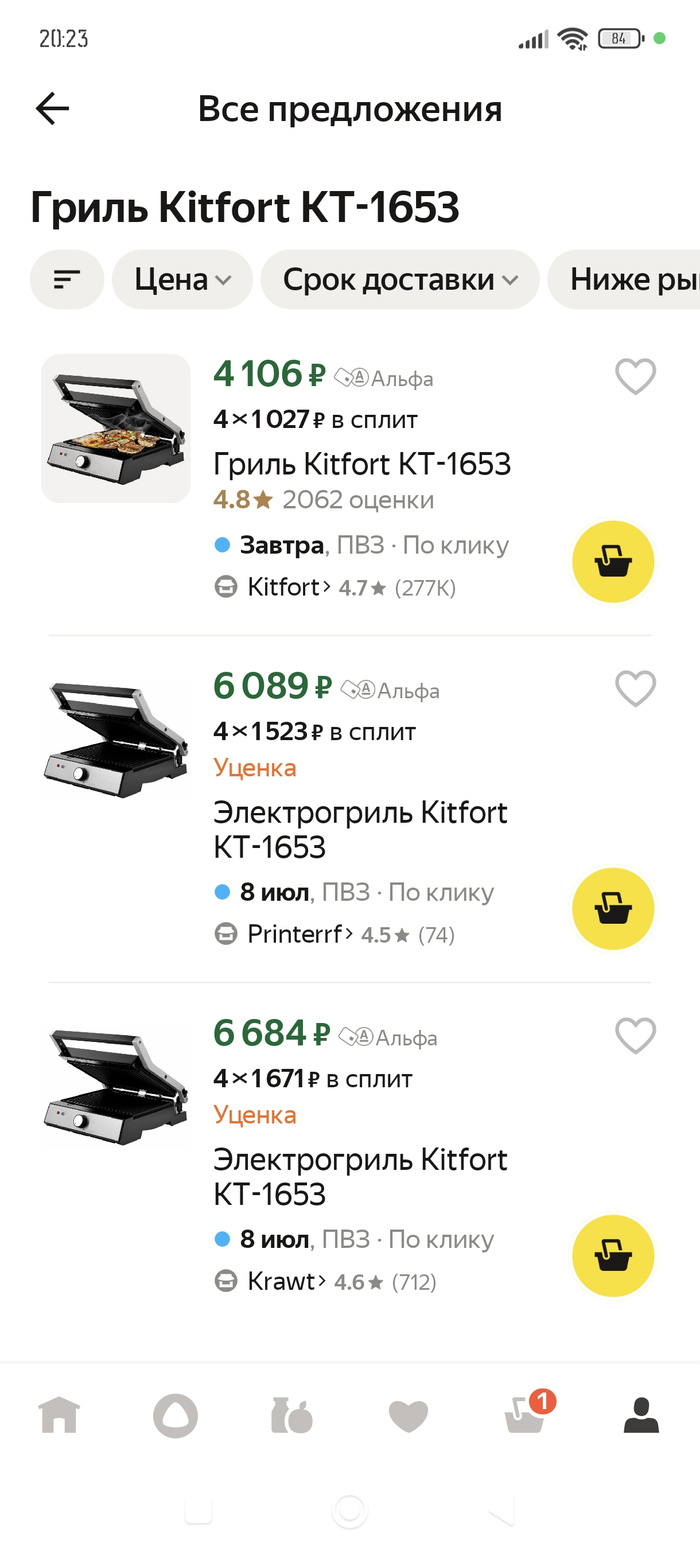Expand the Цена filter chip
The width and height of the screenshot is (700, 1556).
pyautogui.click(x=181, y=279)
